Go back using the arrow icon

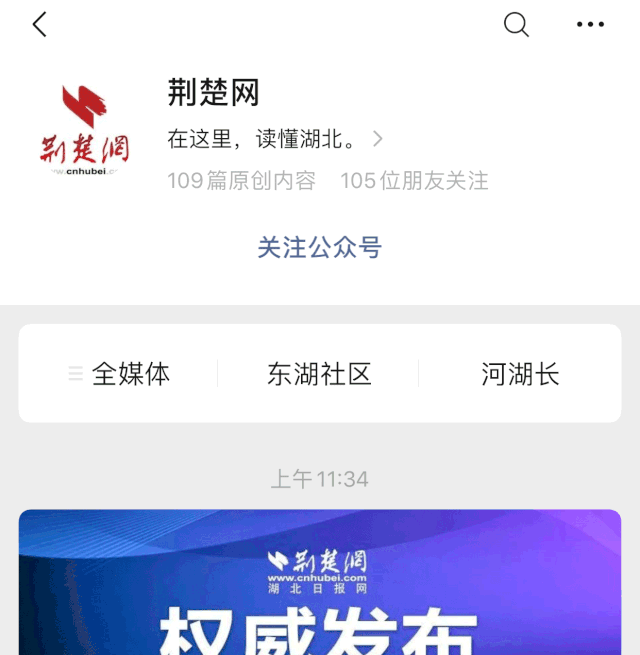(40, 25)
